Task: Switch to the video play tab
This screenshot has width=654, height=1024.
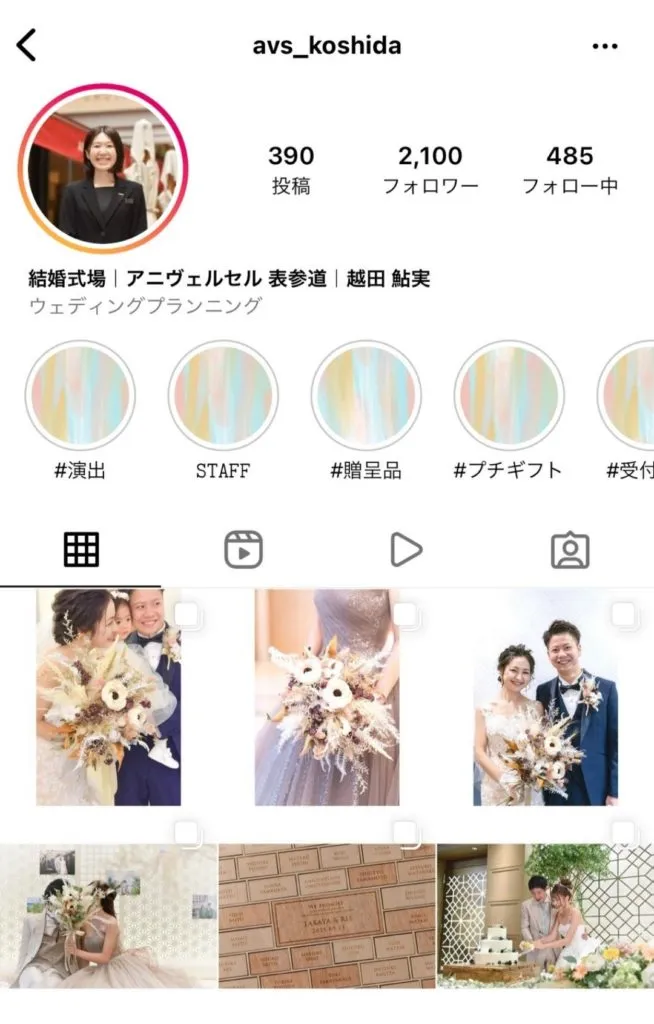Action: click(x=405, y=549)
